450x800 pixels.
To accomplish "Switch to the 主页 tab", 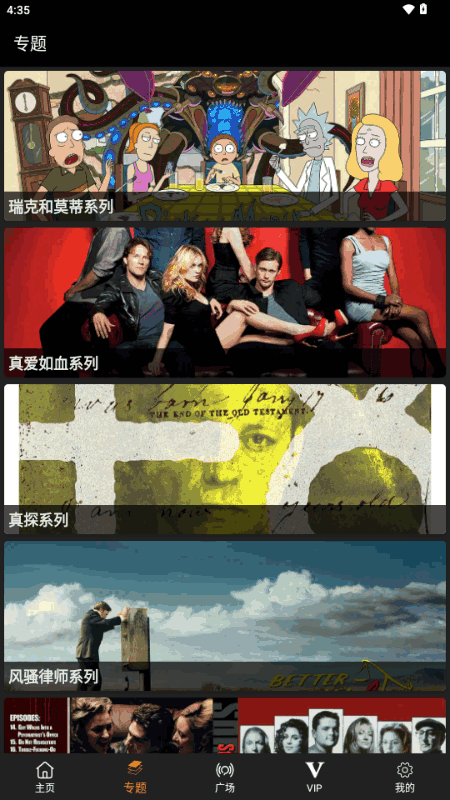I will [x=45, y=777].
